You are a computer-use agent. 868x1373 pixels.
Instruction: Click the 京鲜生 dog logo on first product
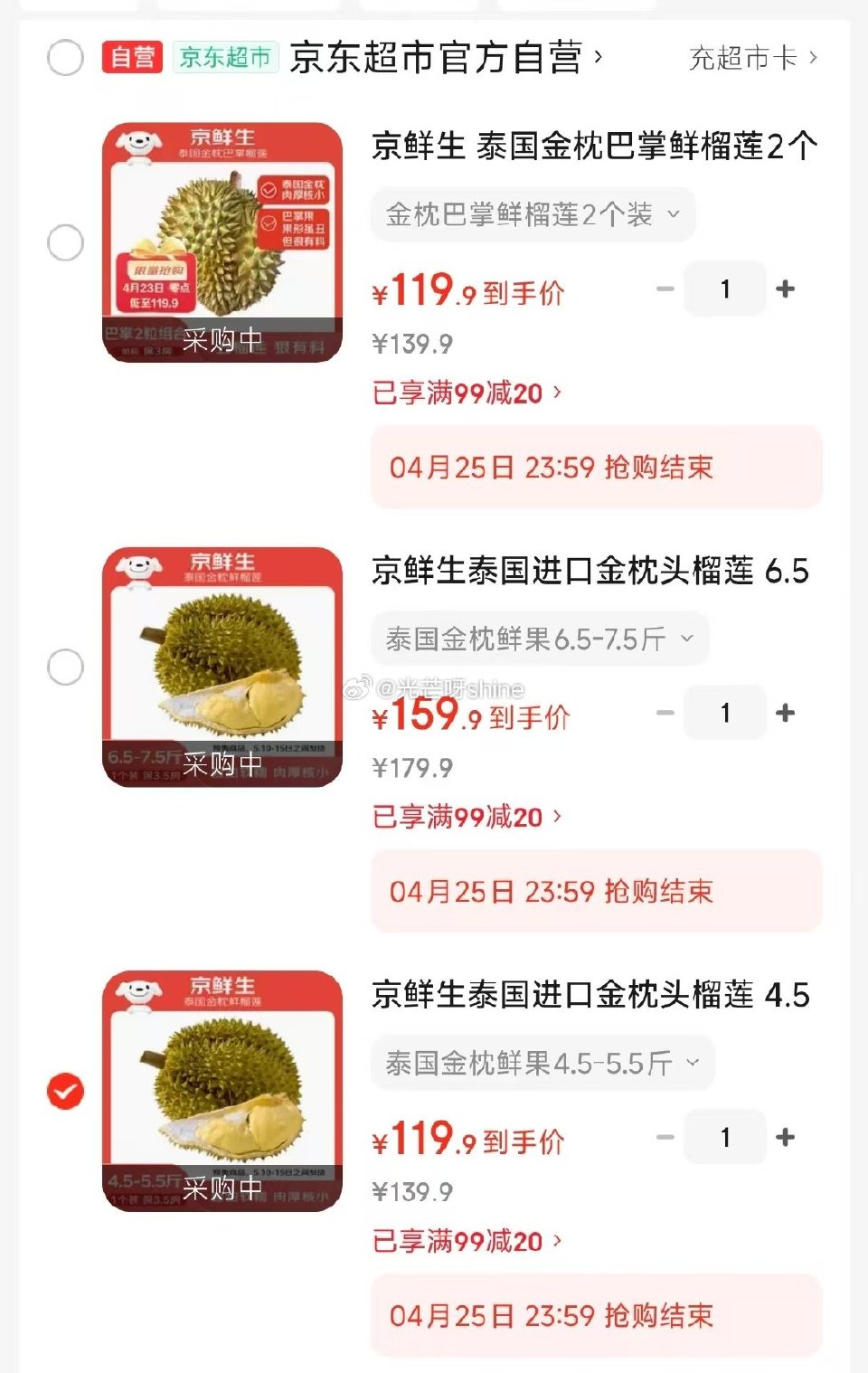click(x=141, y=143)
